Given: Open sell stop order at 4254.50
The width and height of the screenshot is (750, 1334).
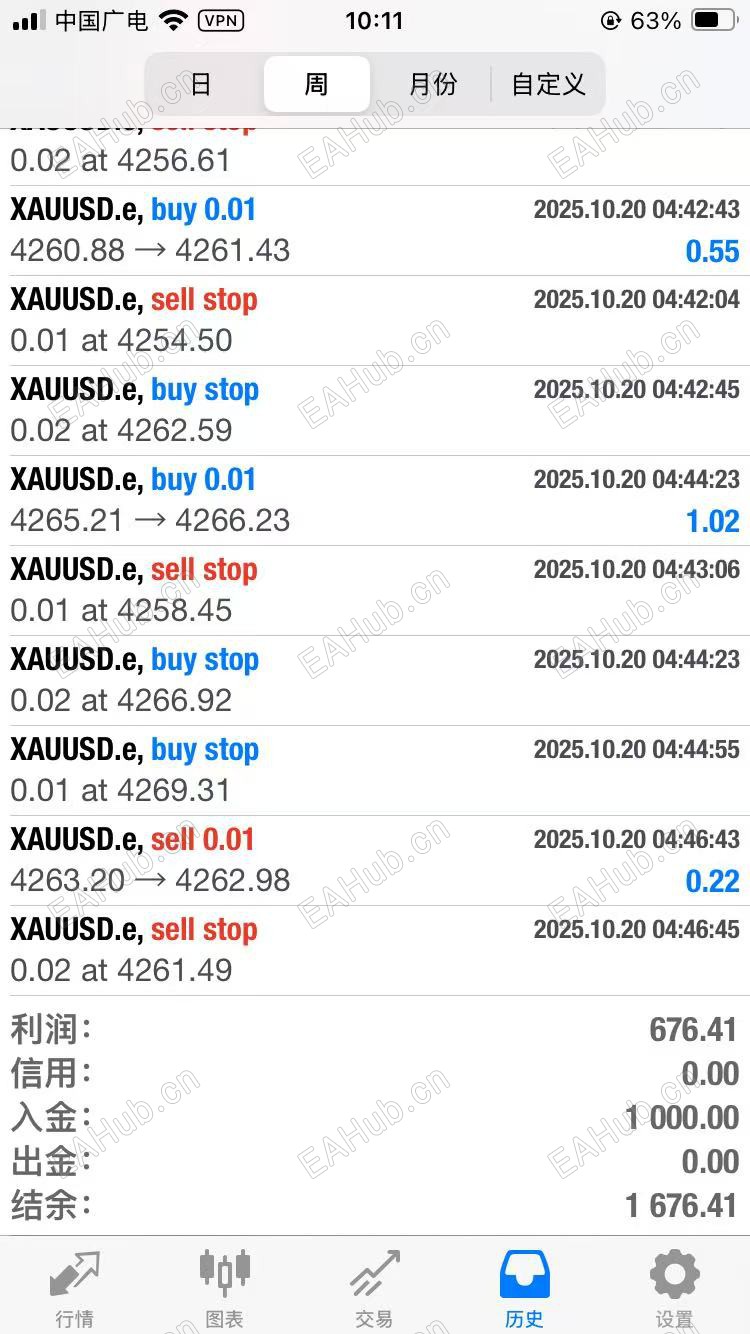Looking at the screenshot, I should click(375, 320).
